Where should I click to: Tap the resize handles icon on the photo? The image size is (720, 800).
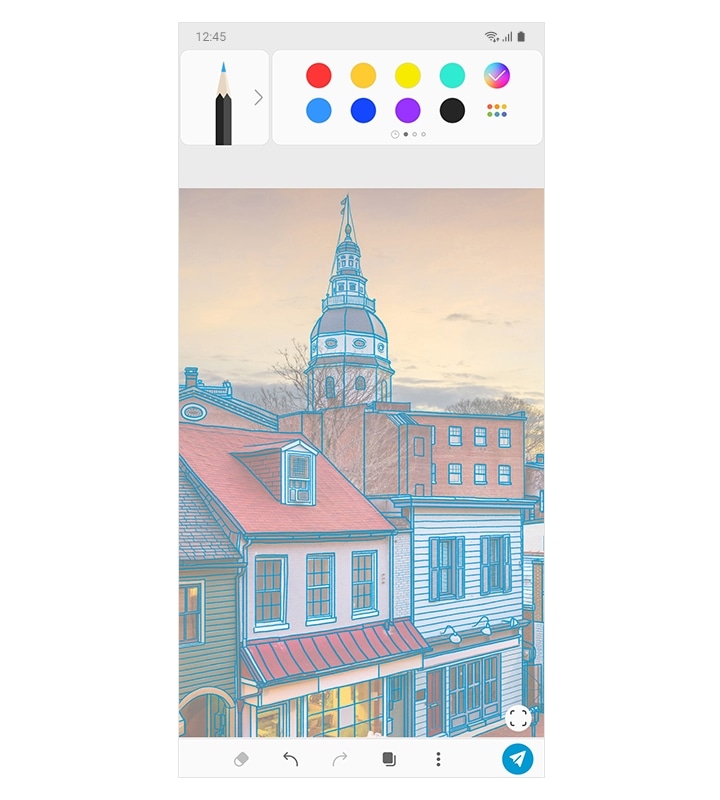click(x=519, y=716)
